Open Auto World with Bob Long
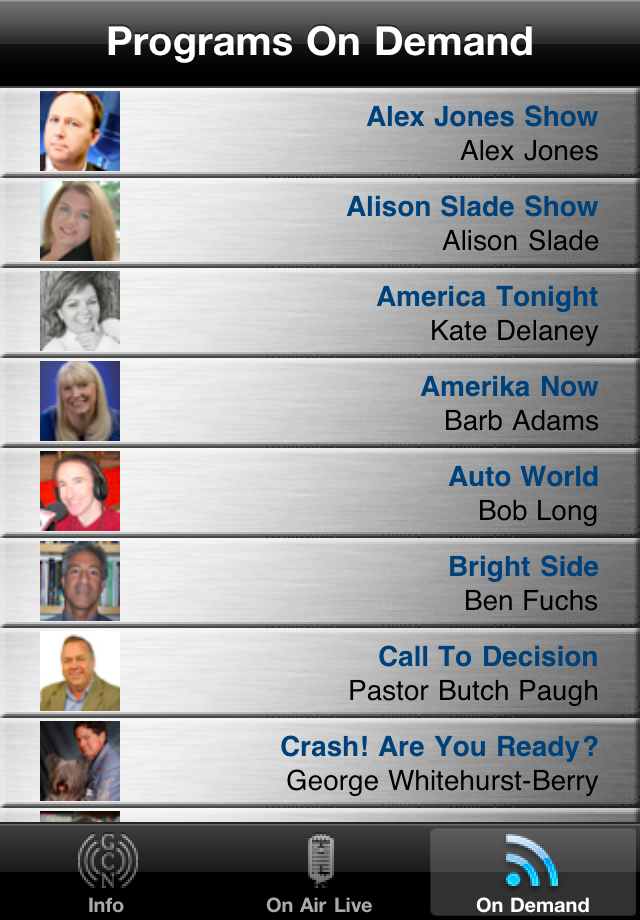 (320, 492)
